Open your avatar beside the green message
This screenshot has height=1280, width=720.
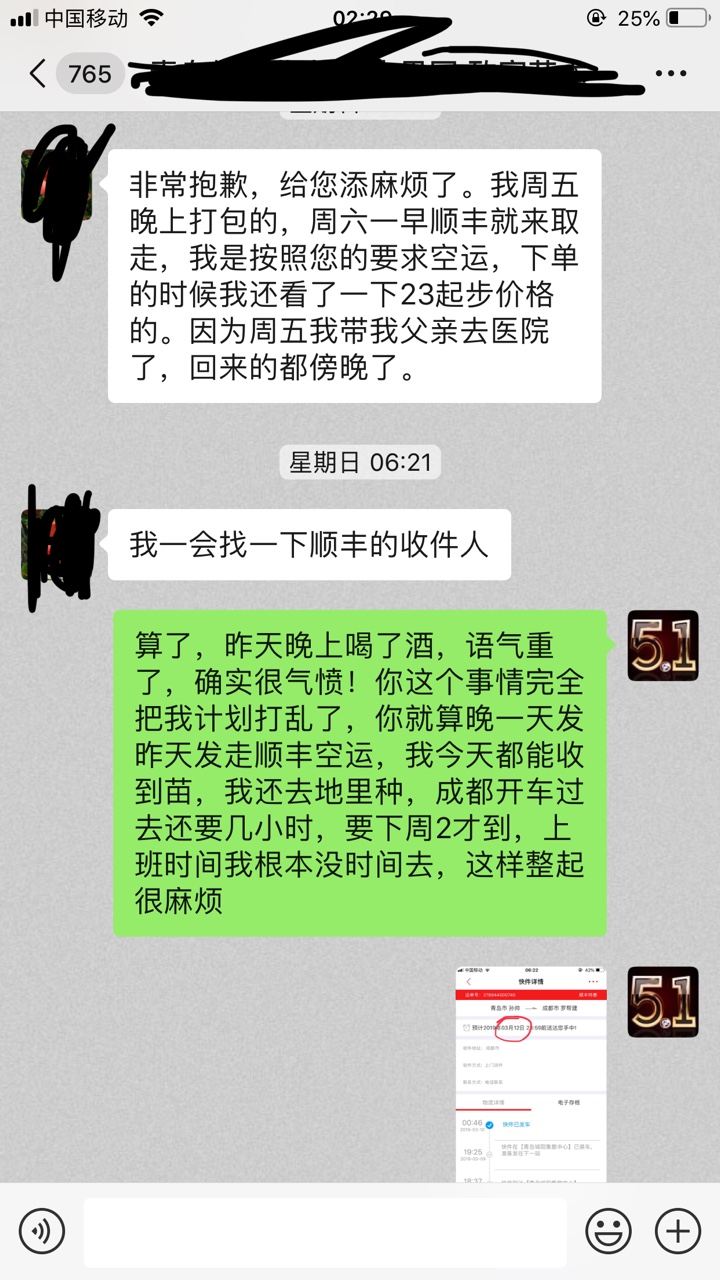[x=663, y=646]
